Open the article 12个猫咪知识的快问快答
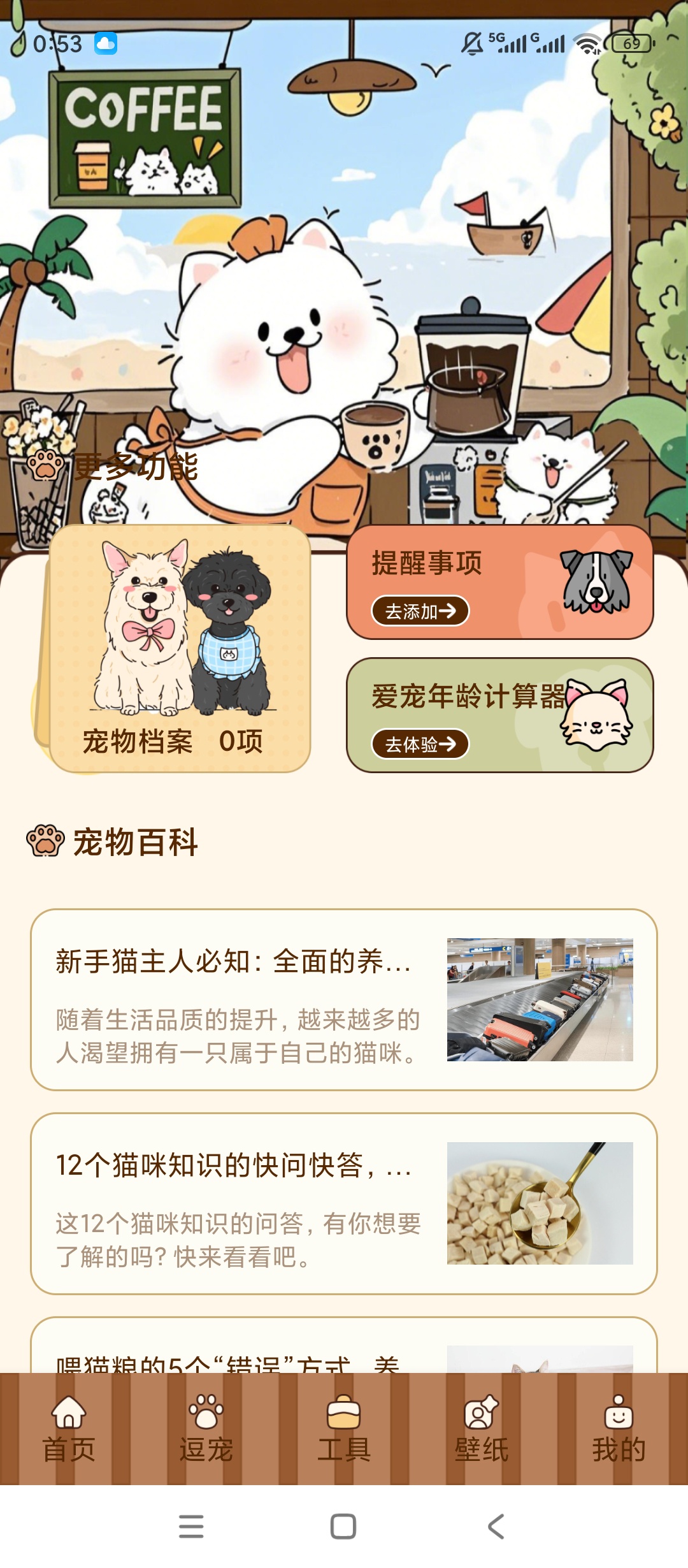 (344, 1203)
